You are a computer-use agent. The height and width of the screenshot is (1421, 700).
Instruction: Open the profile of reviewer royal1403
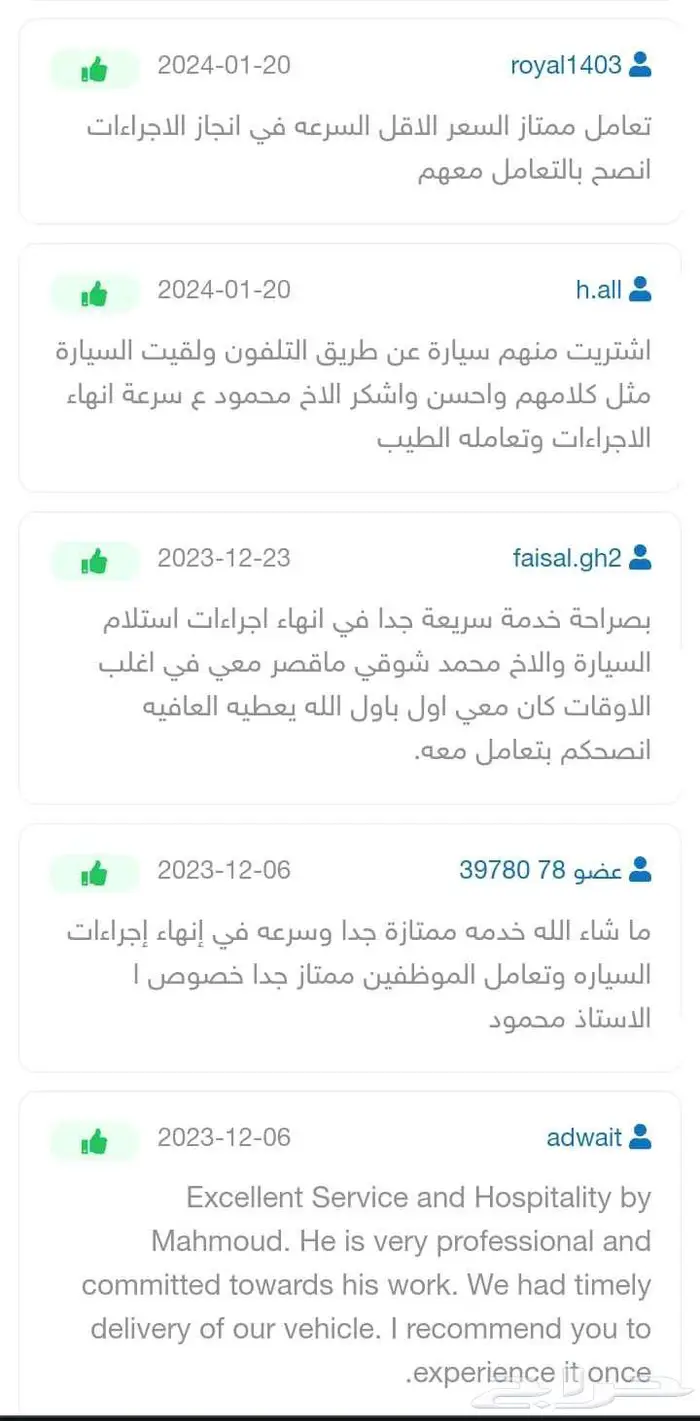pyautogui.click(x=566, y=66)
